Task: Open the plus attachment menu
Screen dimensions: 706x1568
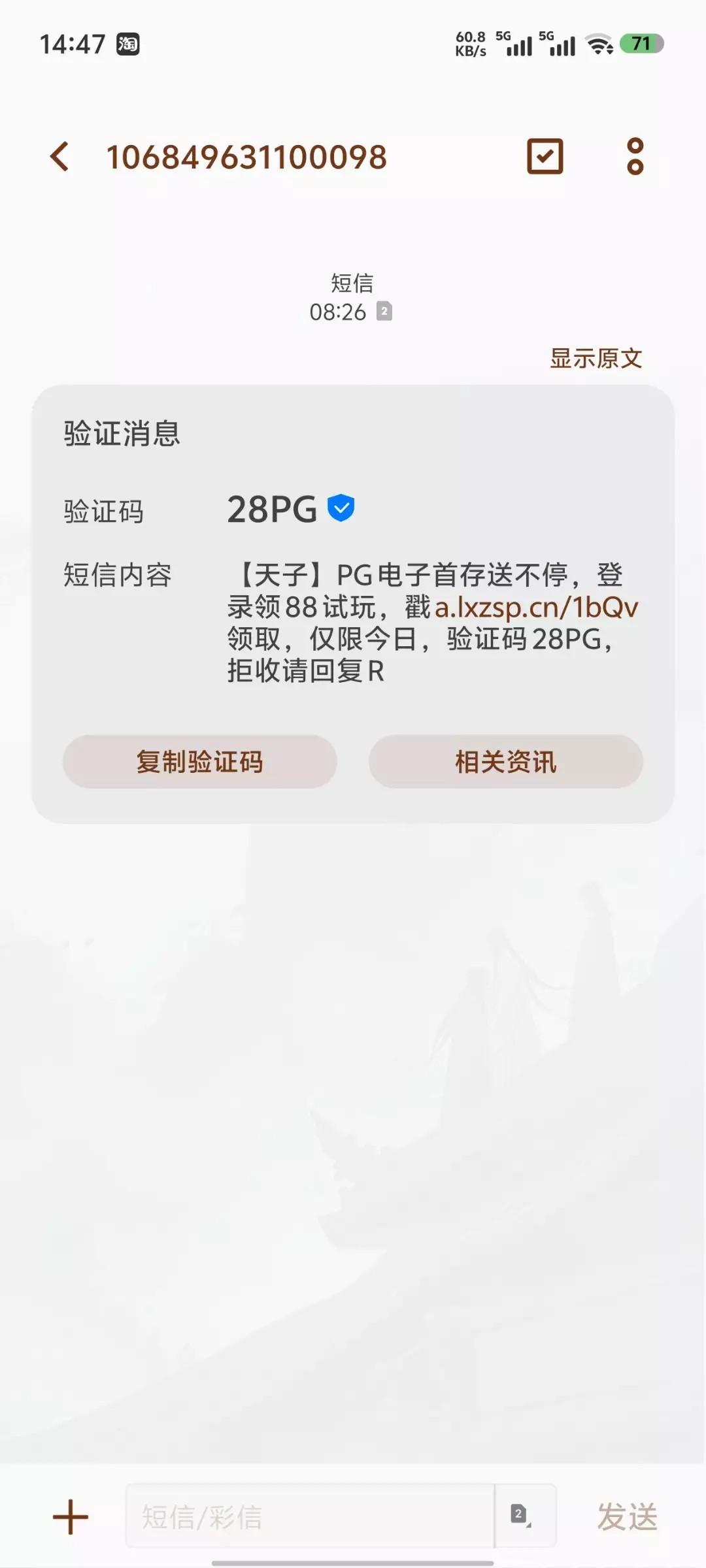Action: click(71, 1516)
